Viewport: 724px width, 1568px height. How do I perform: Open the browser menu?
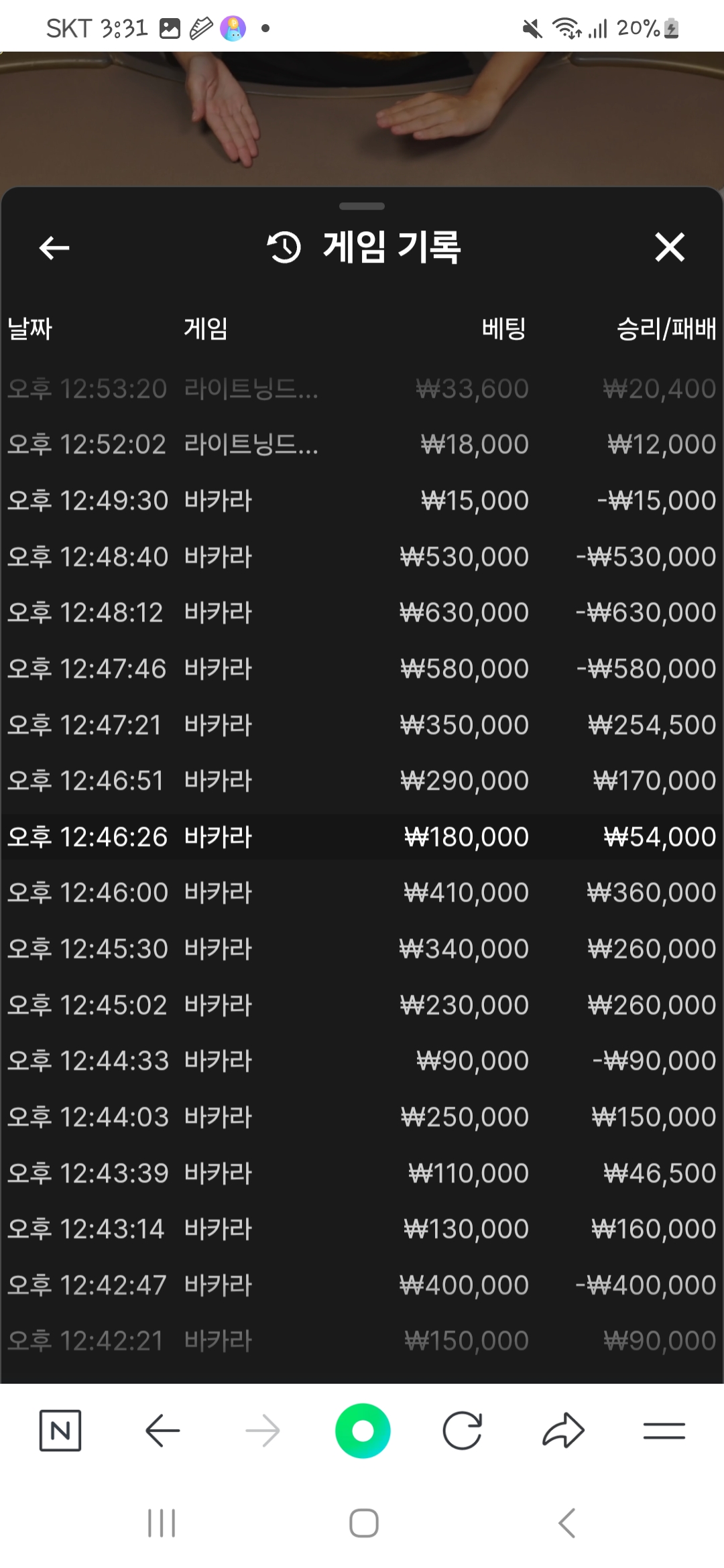coord(664,1431)
